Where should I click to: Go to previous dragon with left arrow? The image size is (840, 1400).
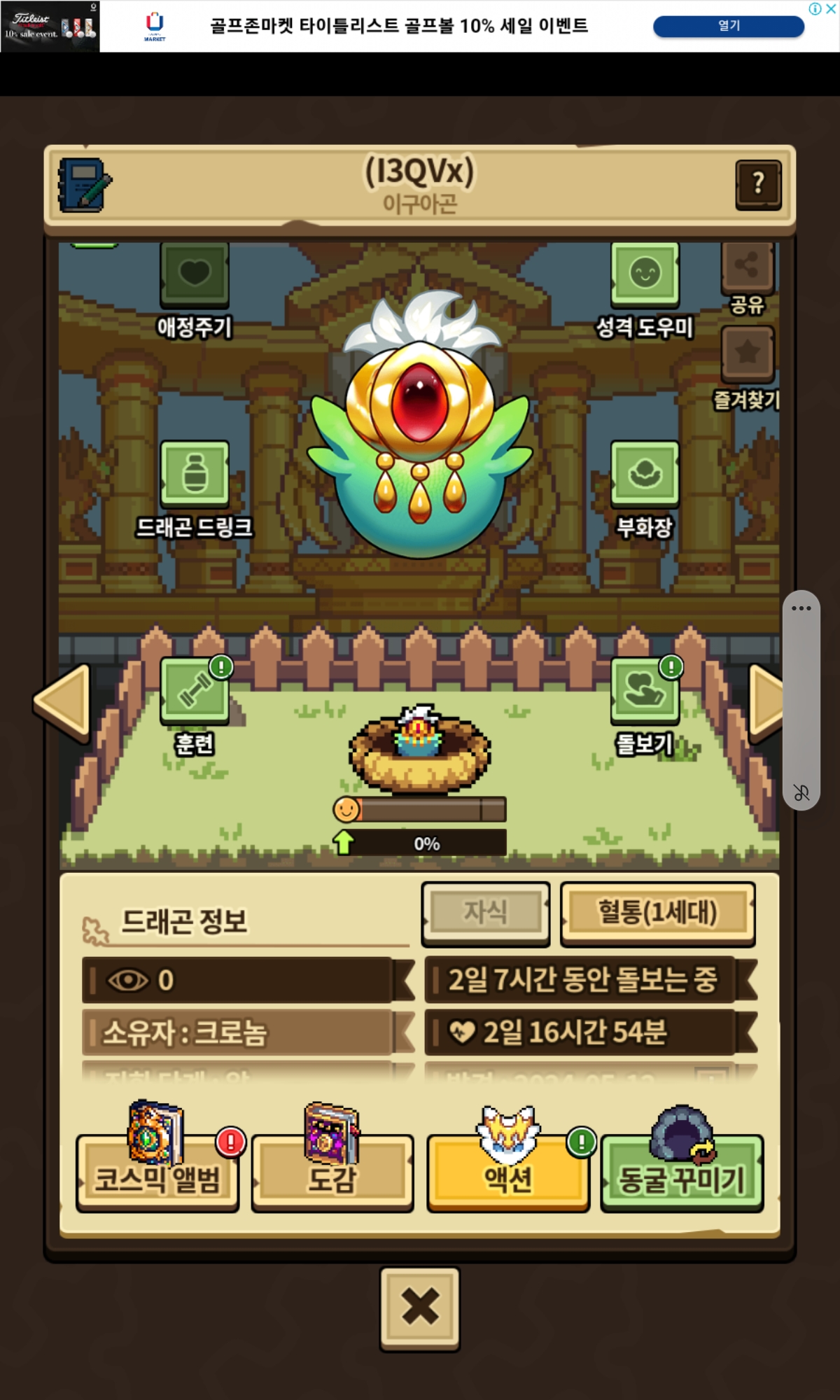coord(62,703)
